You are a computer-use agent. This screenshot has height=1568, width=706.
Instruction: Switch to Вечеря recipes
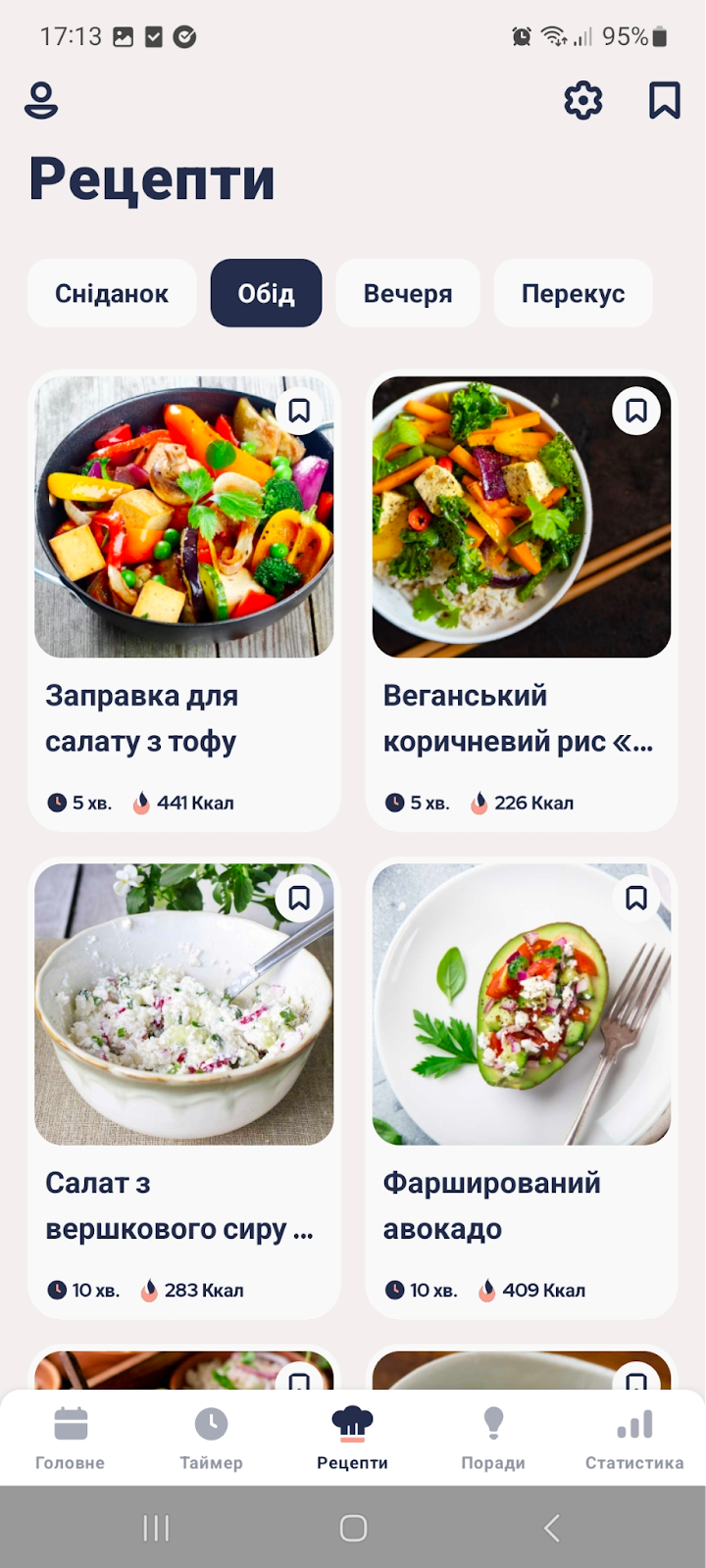pos(408,293)
